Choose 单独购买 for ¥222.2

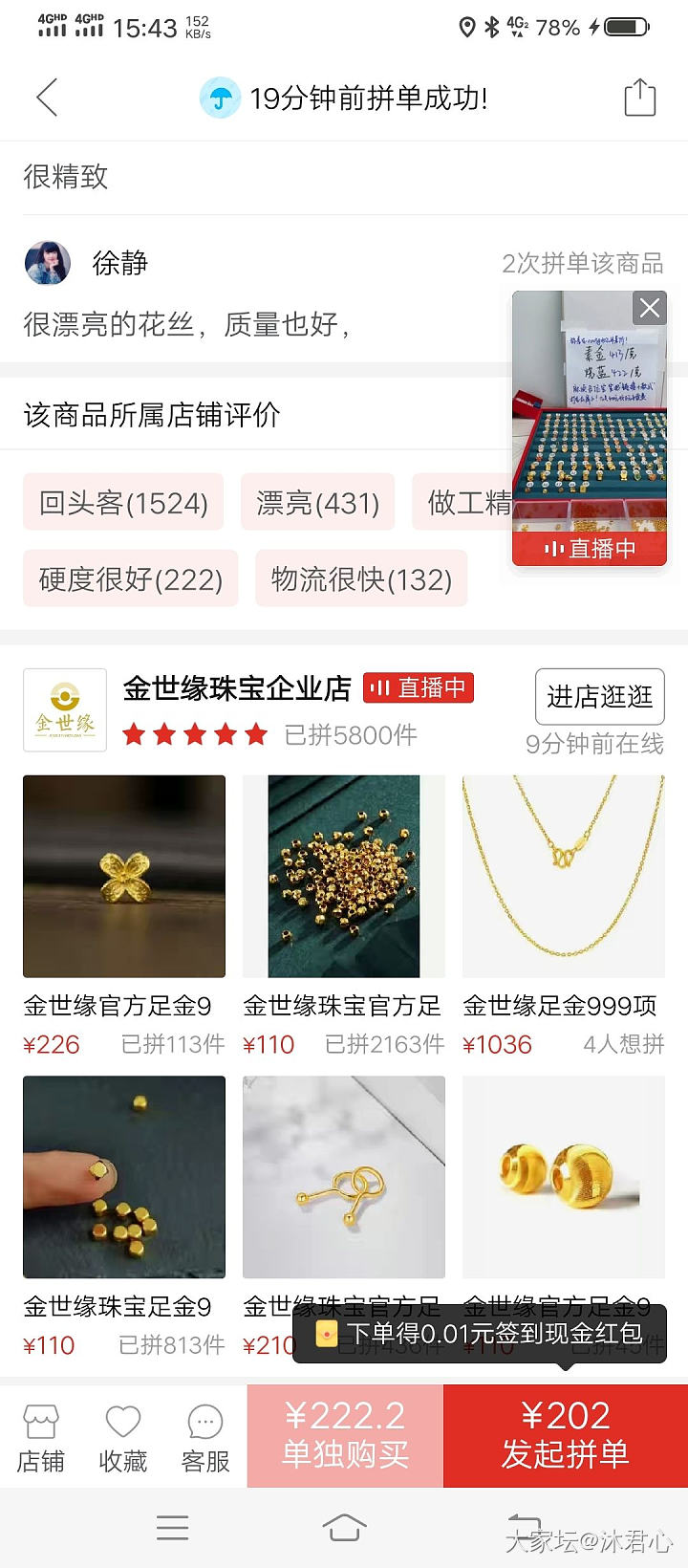click(345, 1435)
